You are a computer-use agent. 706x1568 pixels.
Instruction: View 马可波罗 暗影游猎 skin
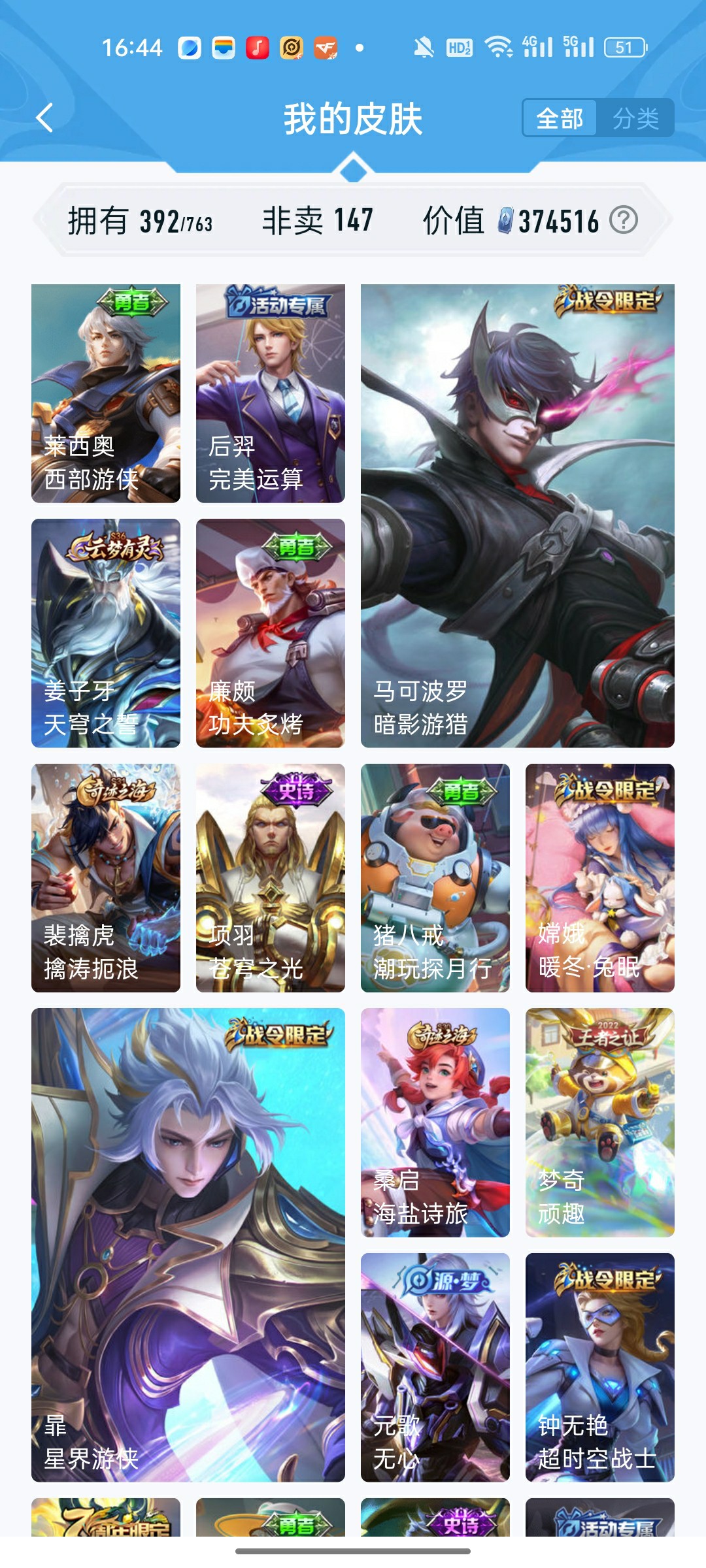[x=517, y=515]
